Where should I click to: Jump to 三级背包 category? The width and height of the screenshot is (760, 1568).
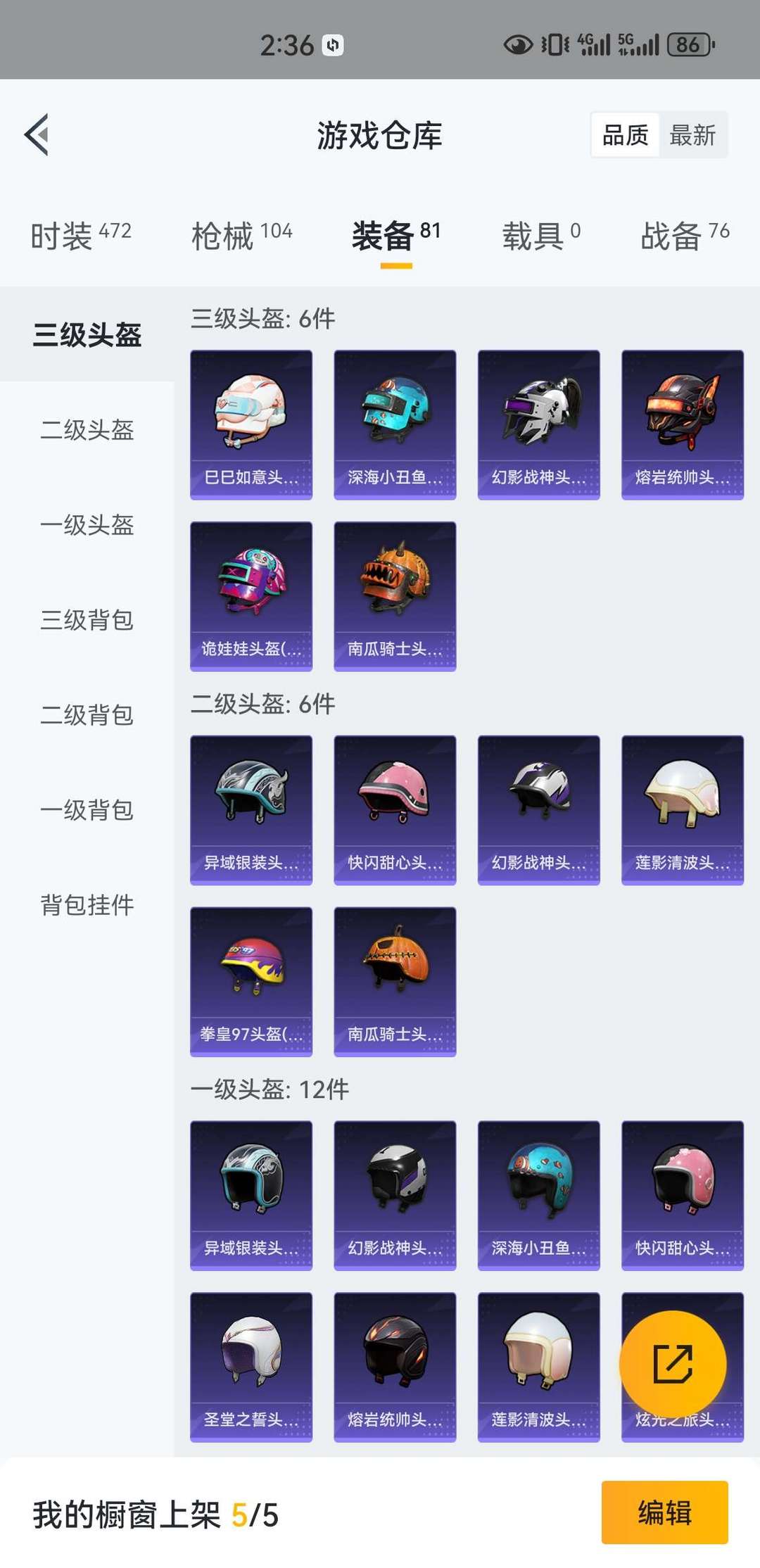pos(87,619)
